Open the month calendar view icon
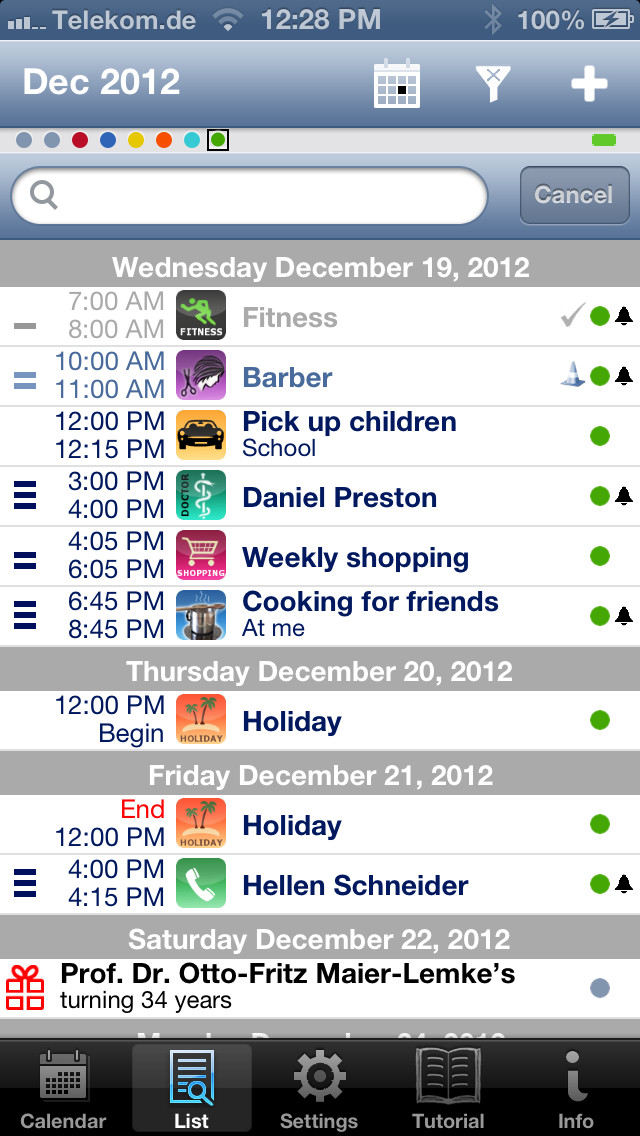Image resolution: width=640 pixels, height=1136 pixels. point(396,83)
